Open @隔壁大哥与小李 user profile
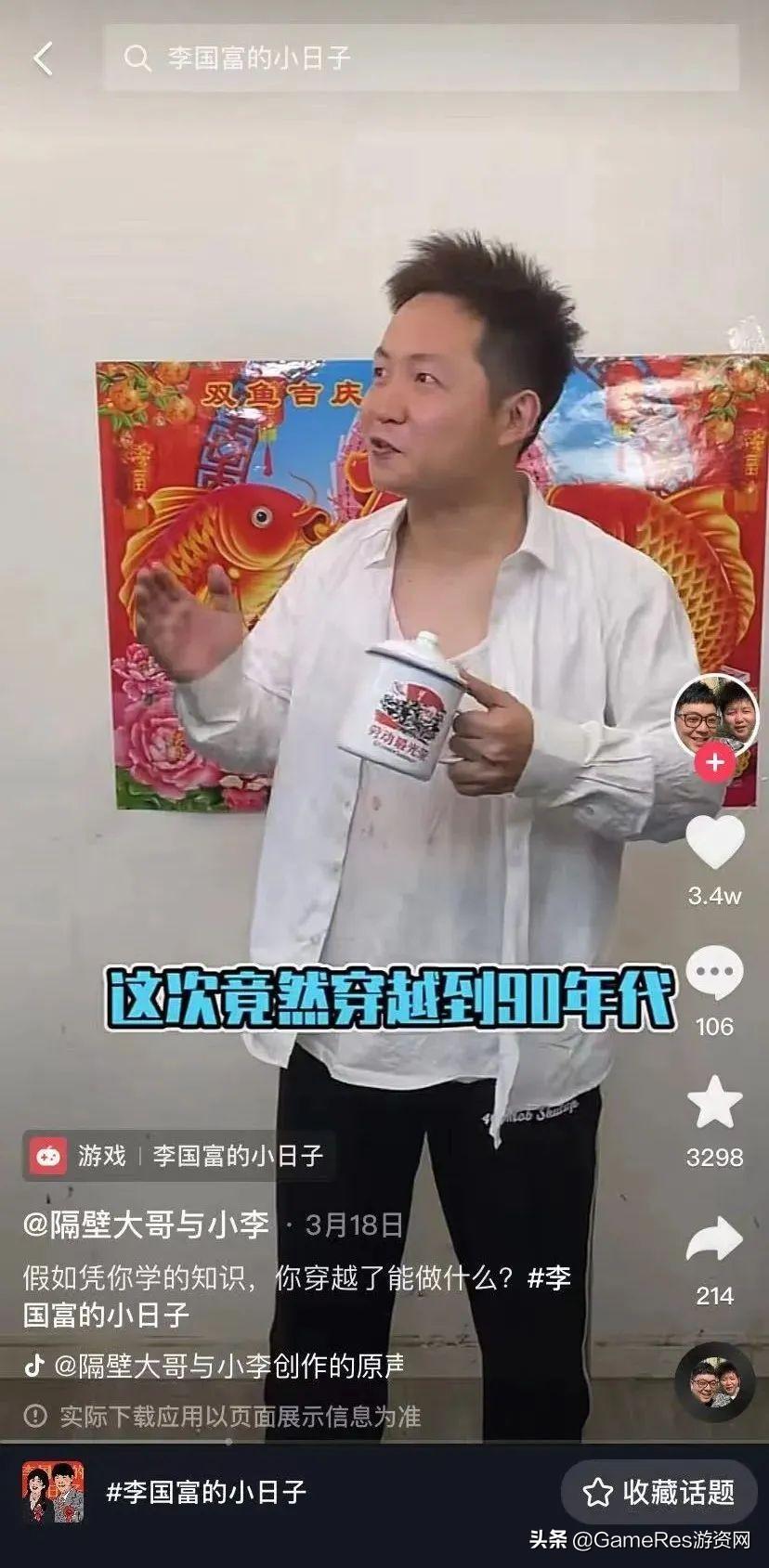 point(146,1225)
